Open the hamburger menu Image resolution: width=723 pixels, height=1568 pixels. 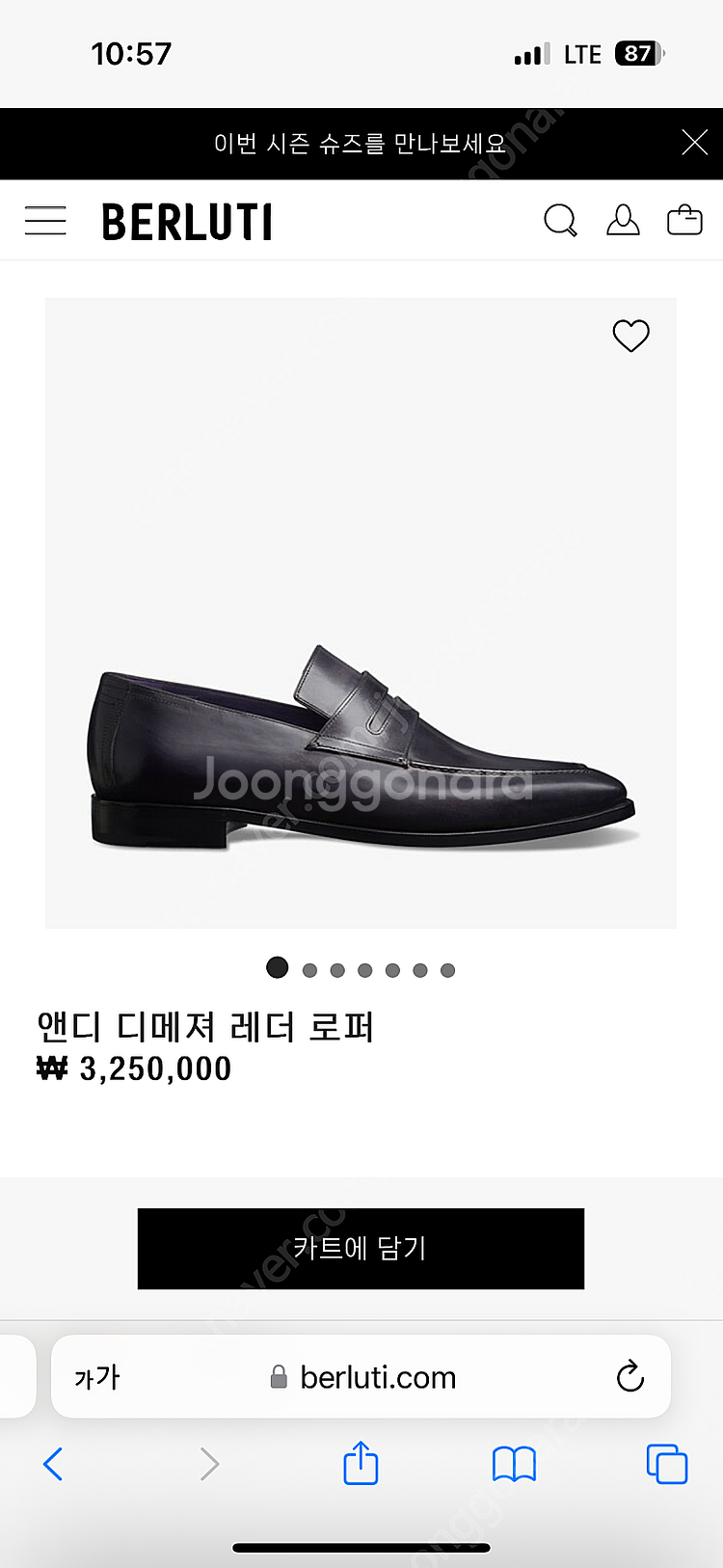pyautogui.click(x=45, y=221)
